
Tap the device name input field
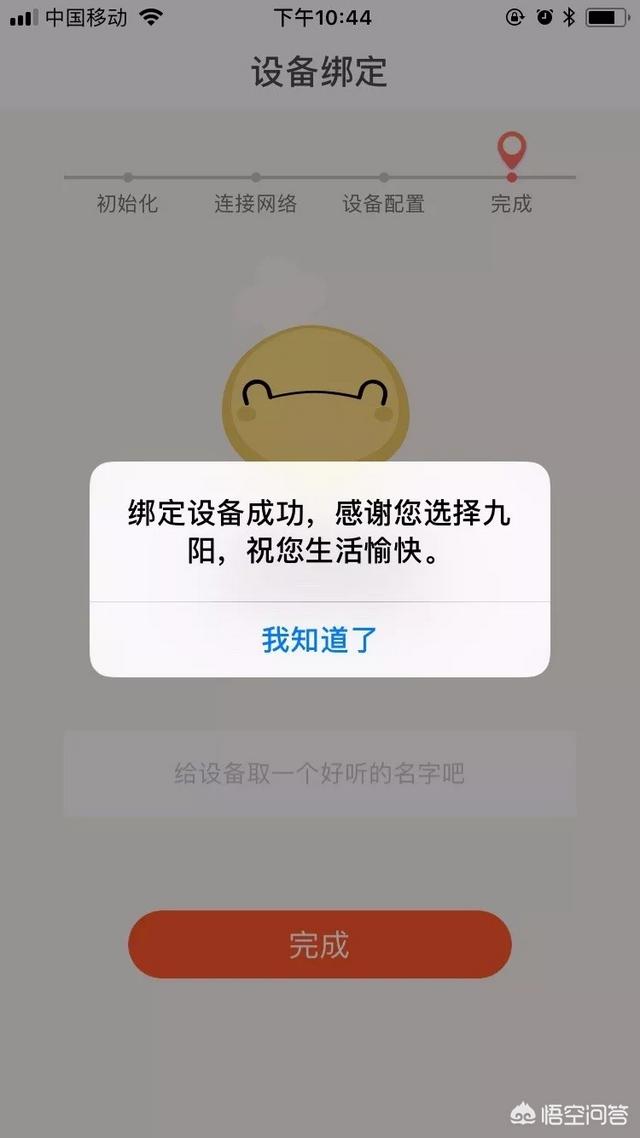(319, 773)
